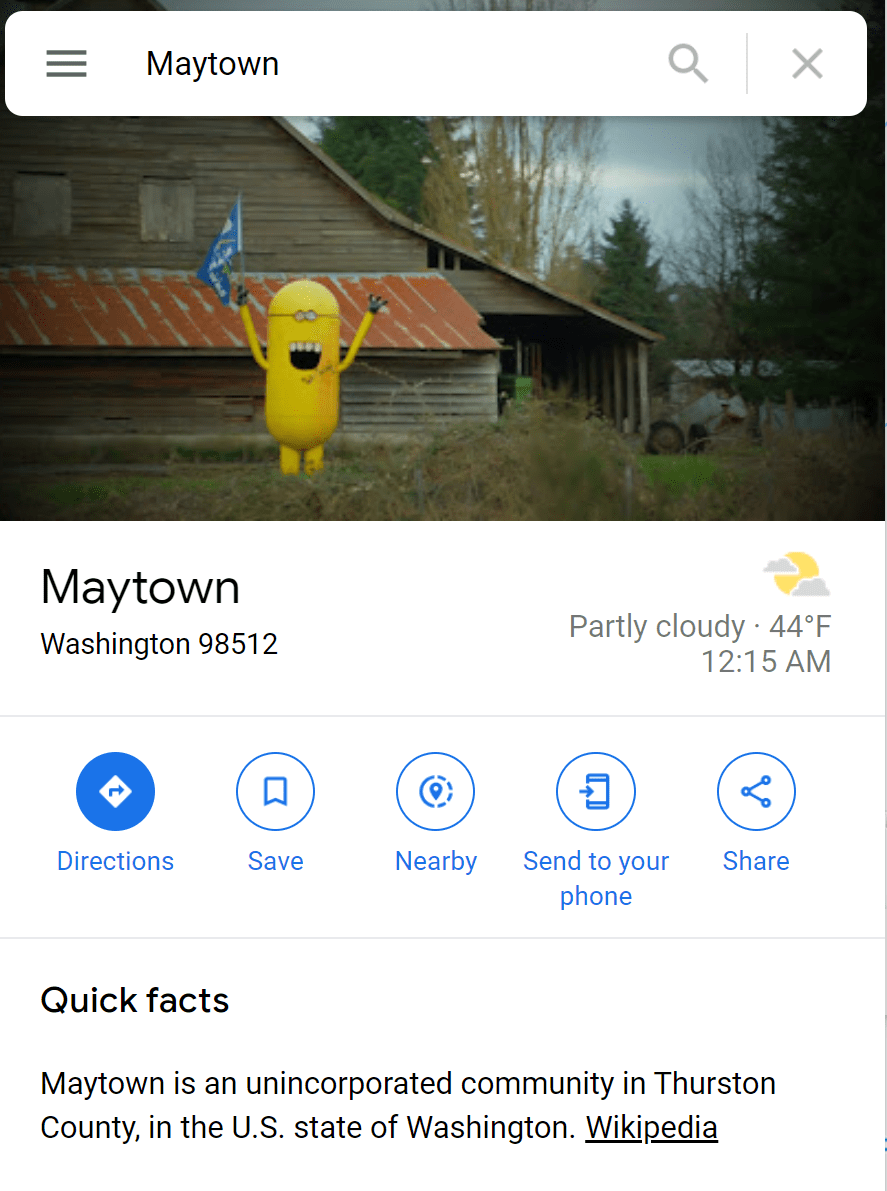Open the Wikipedia link for Maytown
Image resolution: width=887 pixels, height=1191 pixels.
point(651,1127)
